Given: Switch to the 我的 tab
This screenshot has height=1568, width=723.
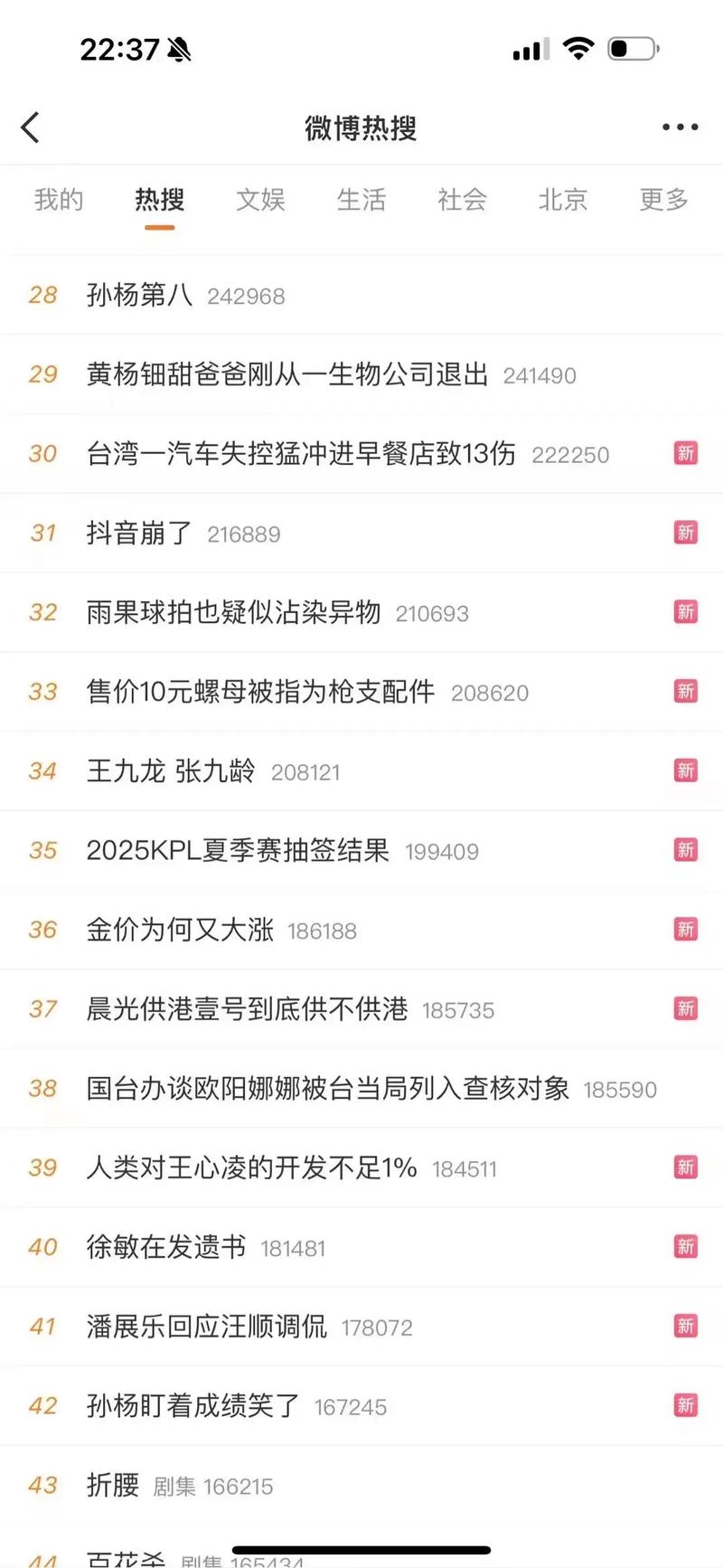Looking at the screenshot, I should 59,199.
